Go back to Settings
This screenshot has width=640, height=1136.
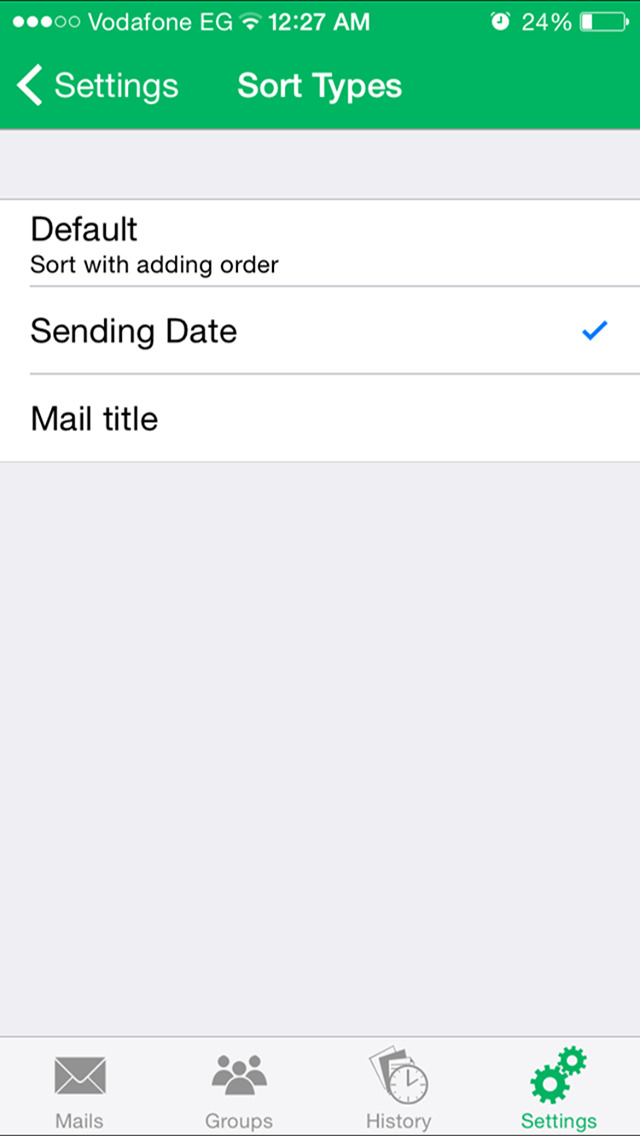(97, 86)
